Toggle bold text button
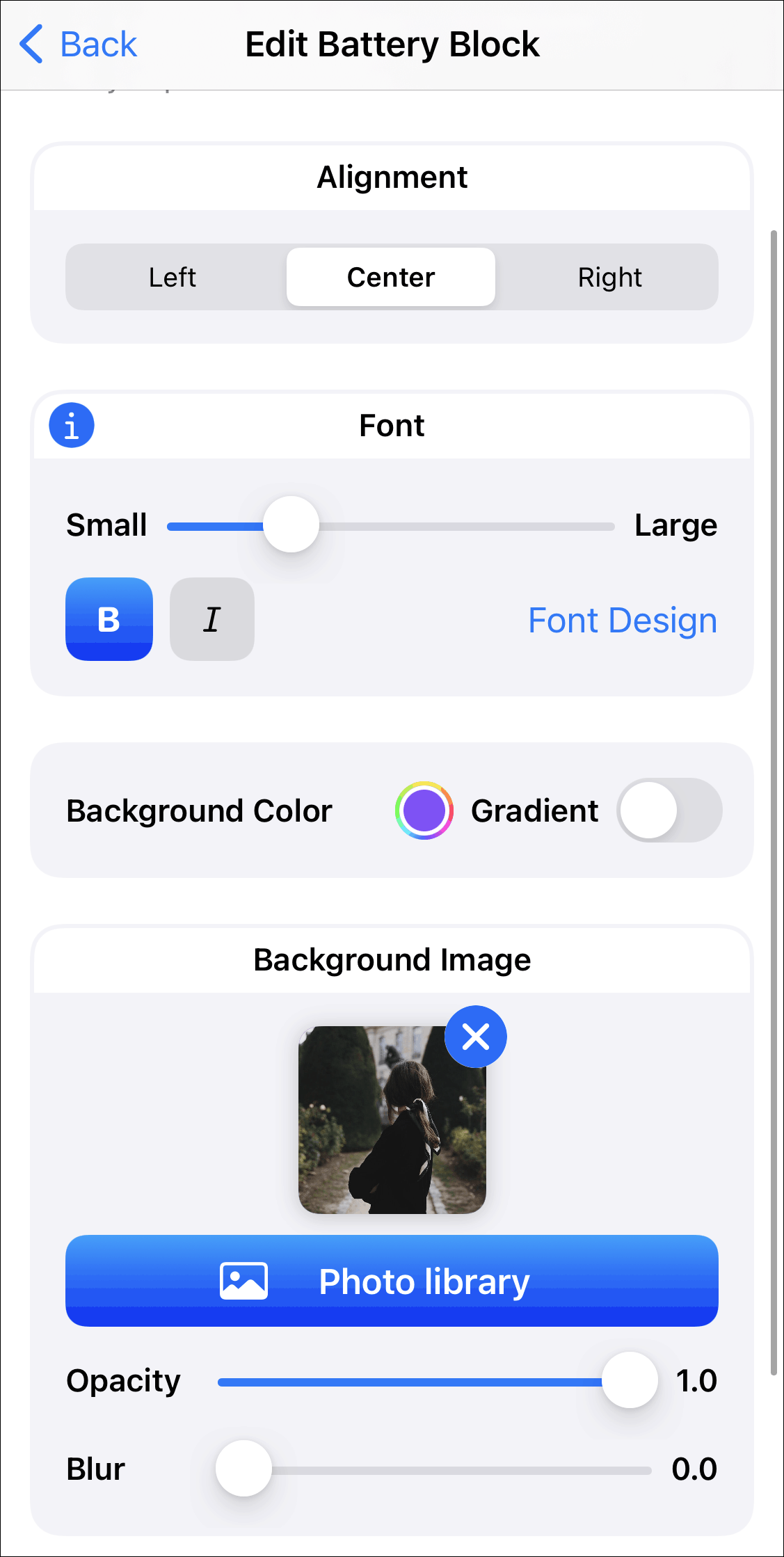The height and width of the screenshot is (1557, 784). pyautogui.click(x=109, y=619)
